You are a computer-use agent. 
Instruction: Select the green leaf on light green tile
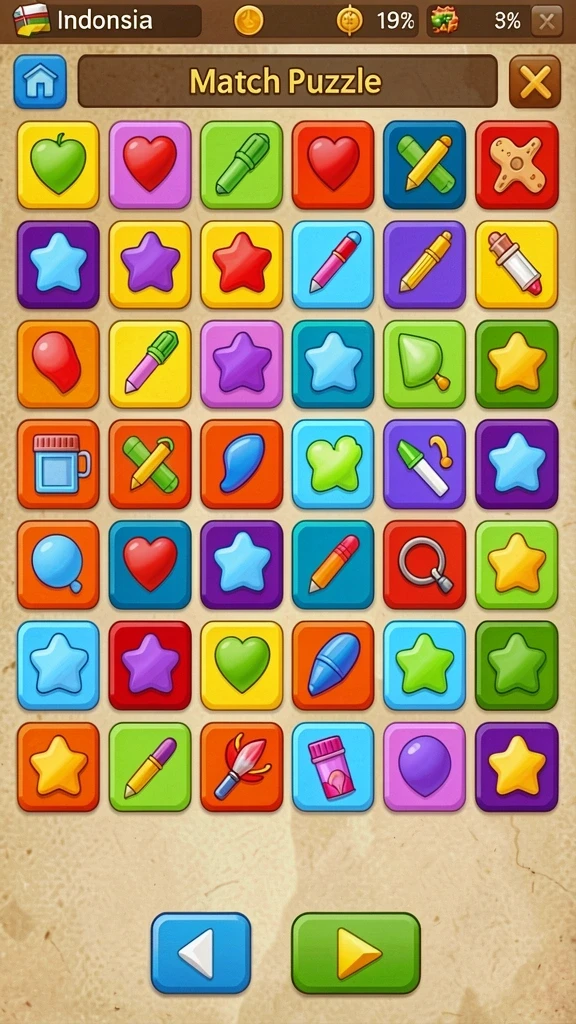pos(424,364)
